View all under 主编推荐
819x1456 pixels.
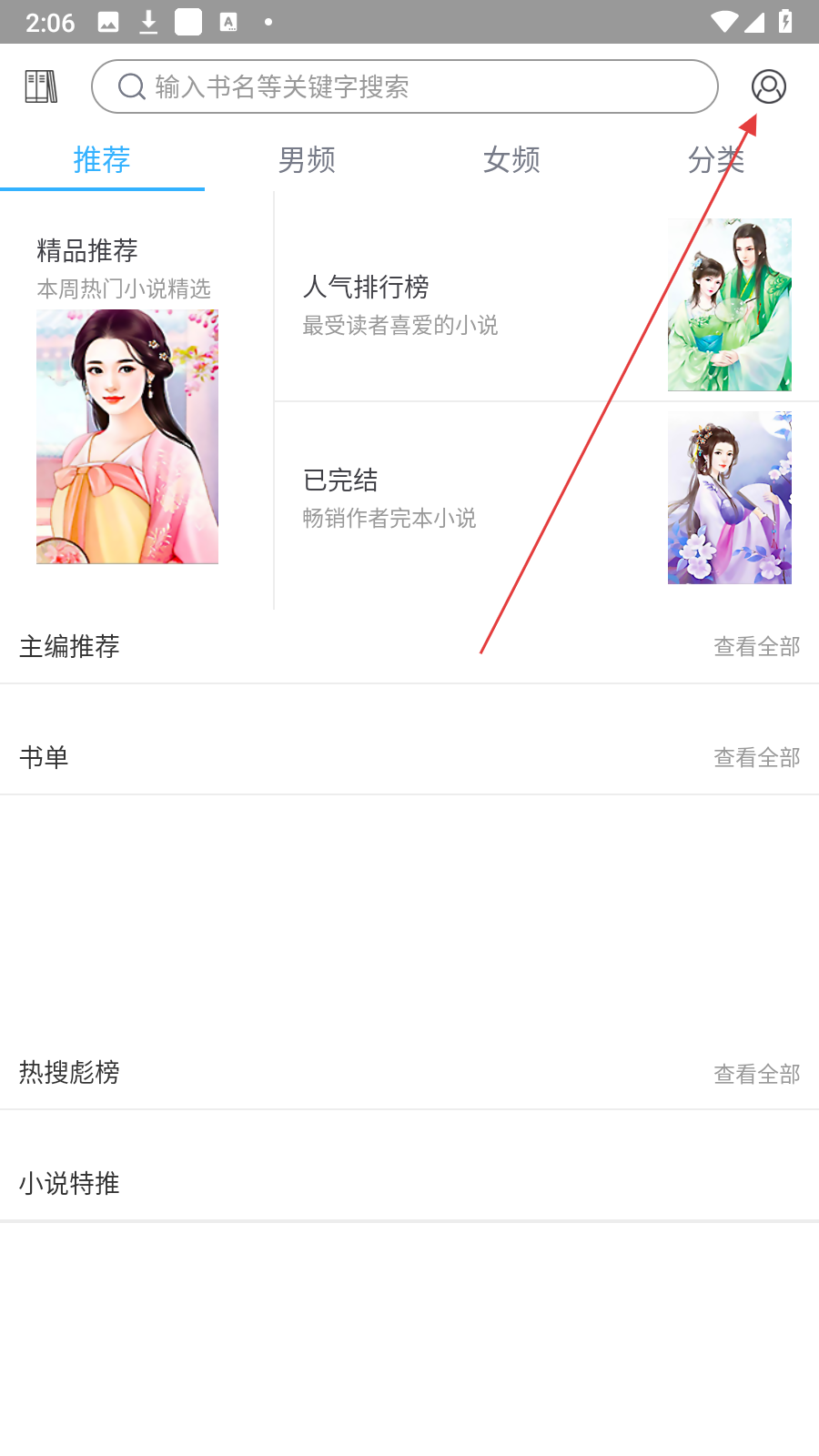point(756,647)
